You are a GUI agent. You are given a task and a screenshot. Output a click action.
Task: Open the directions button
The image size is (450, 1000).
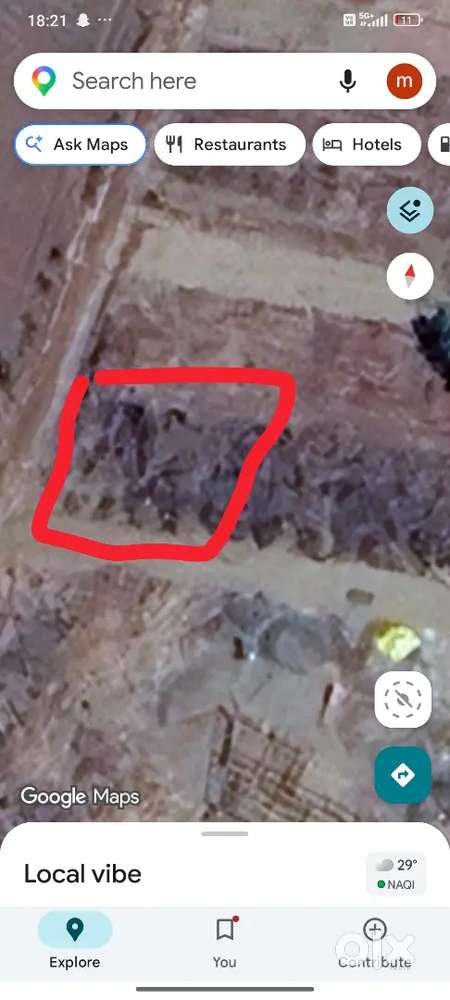403,775
